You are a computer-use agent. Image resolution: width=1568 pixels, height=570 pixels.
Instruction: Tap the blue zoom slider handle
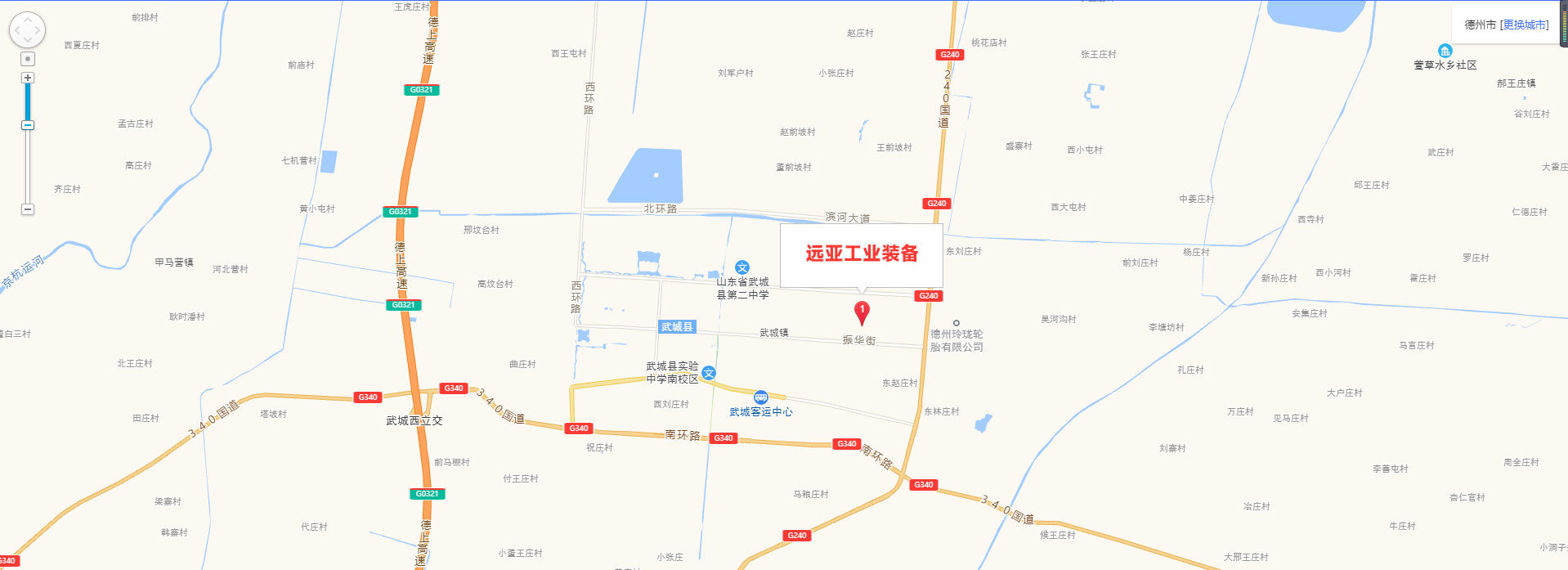pyautogui.click(x=28, y=125)
